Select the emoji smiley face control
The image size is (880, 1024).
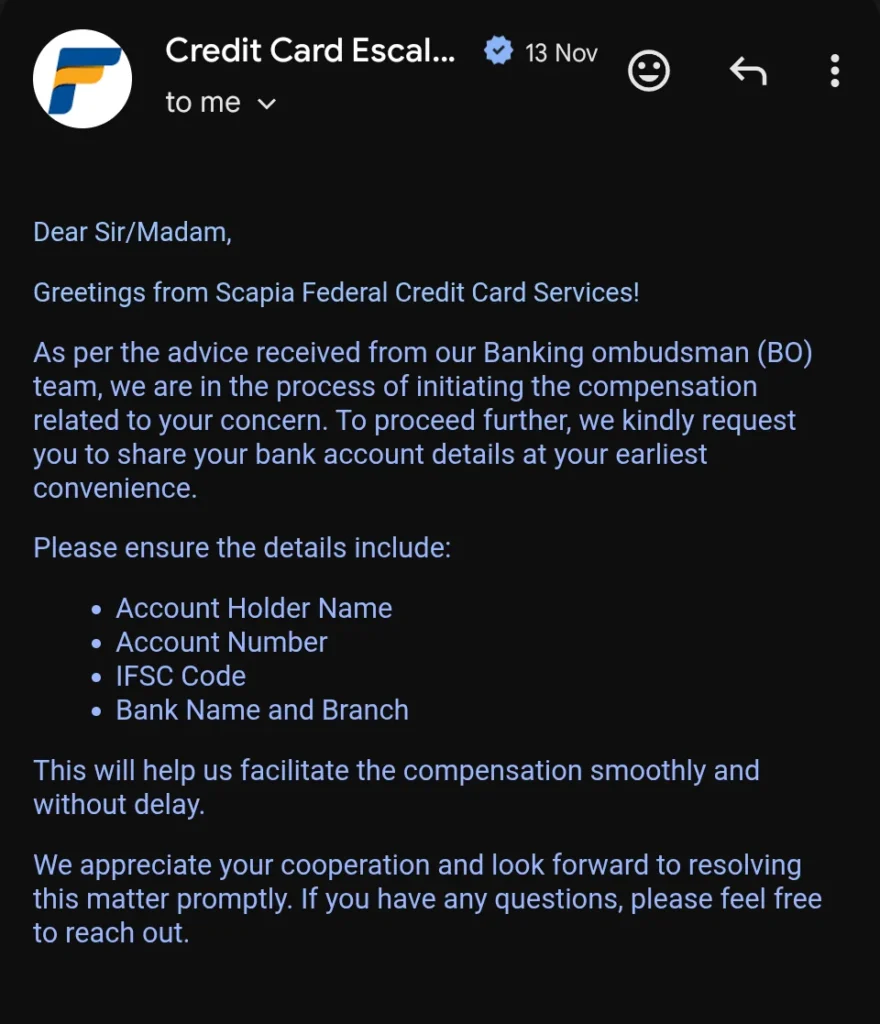[x=648, y=70]
